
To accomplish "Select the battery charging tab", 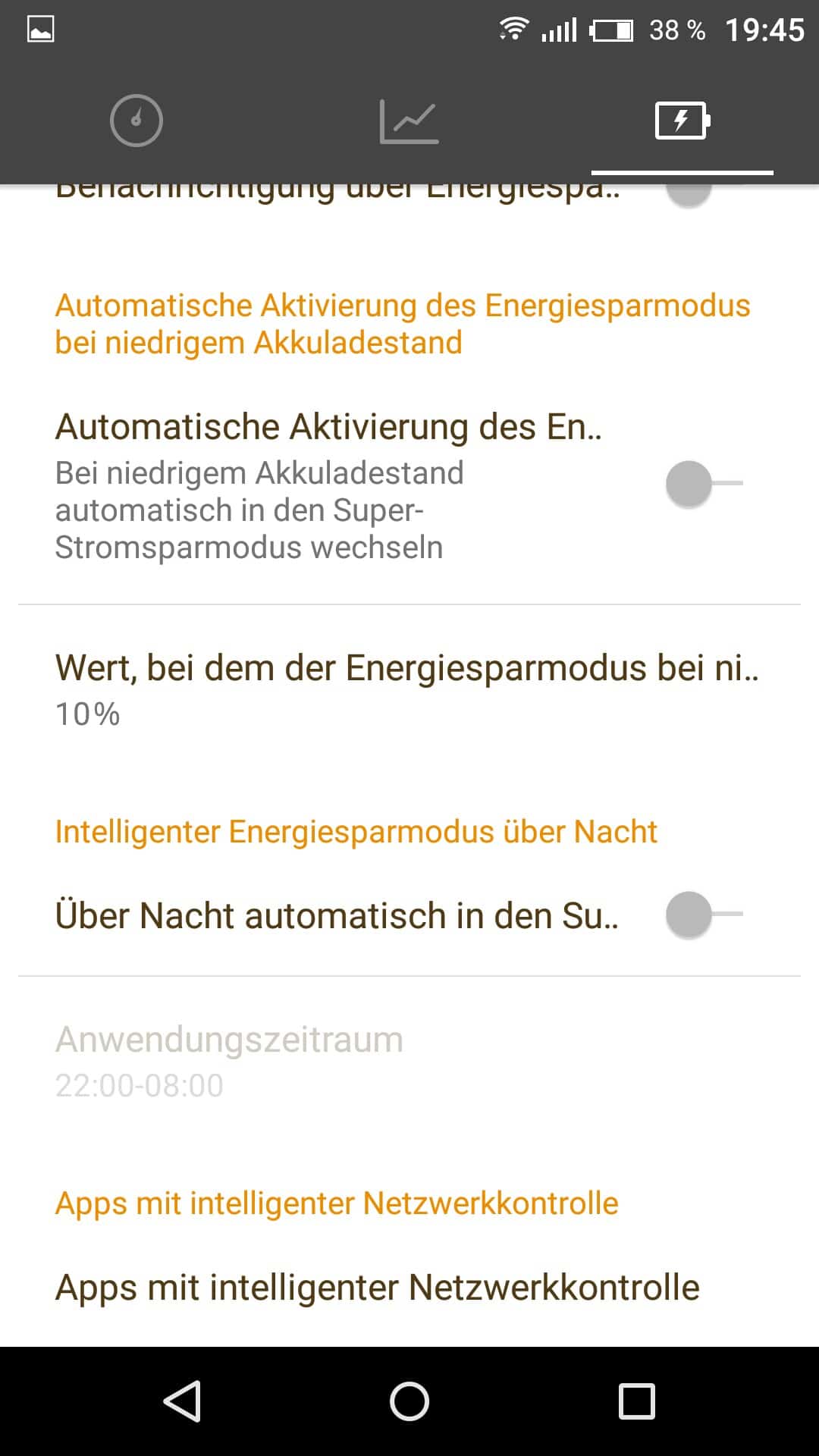I will 682,121.
